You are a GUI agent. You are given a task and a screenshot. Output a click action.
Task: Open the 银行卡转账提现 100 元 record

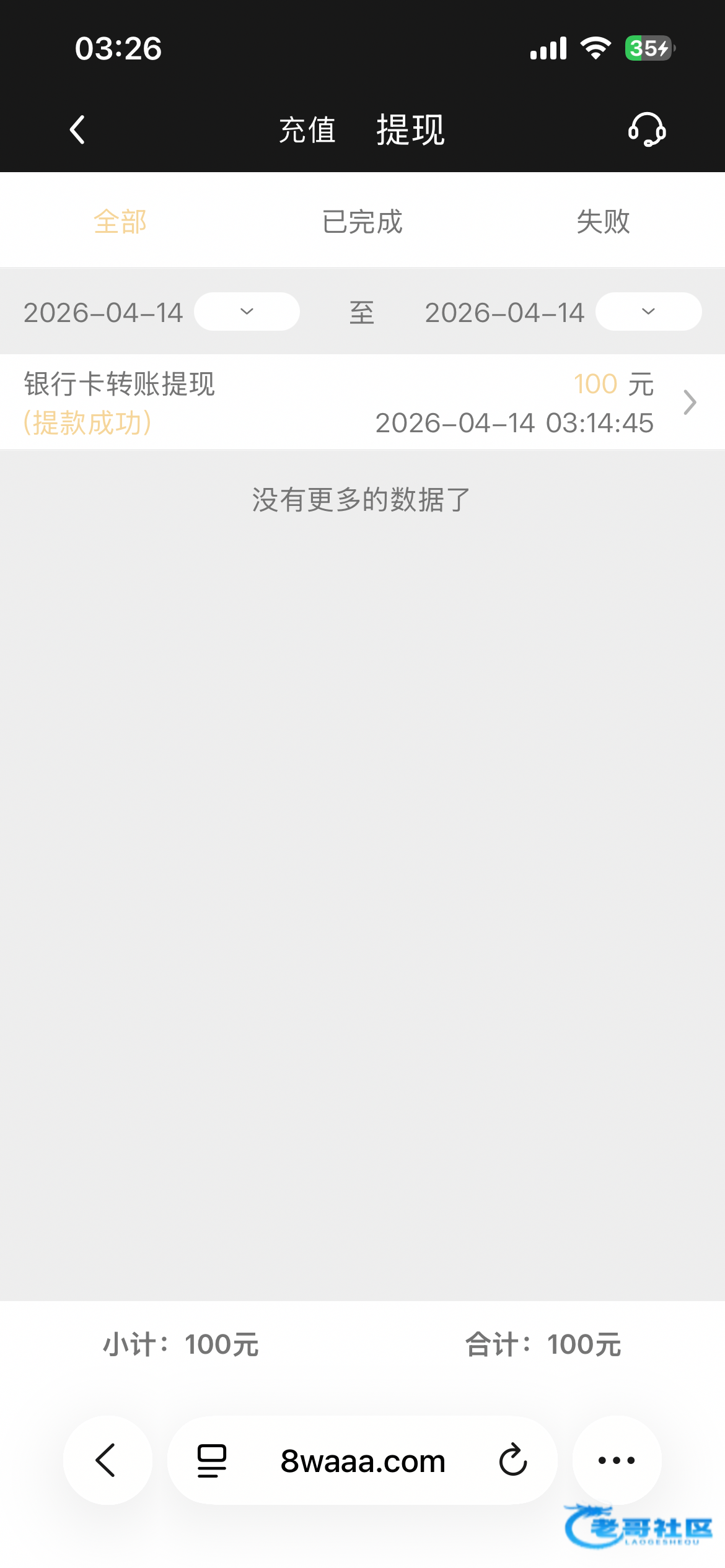[362, 403]
